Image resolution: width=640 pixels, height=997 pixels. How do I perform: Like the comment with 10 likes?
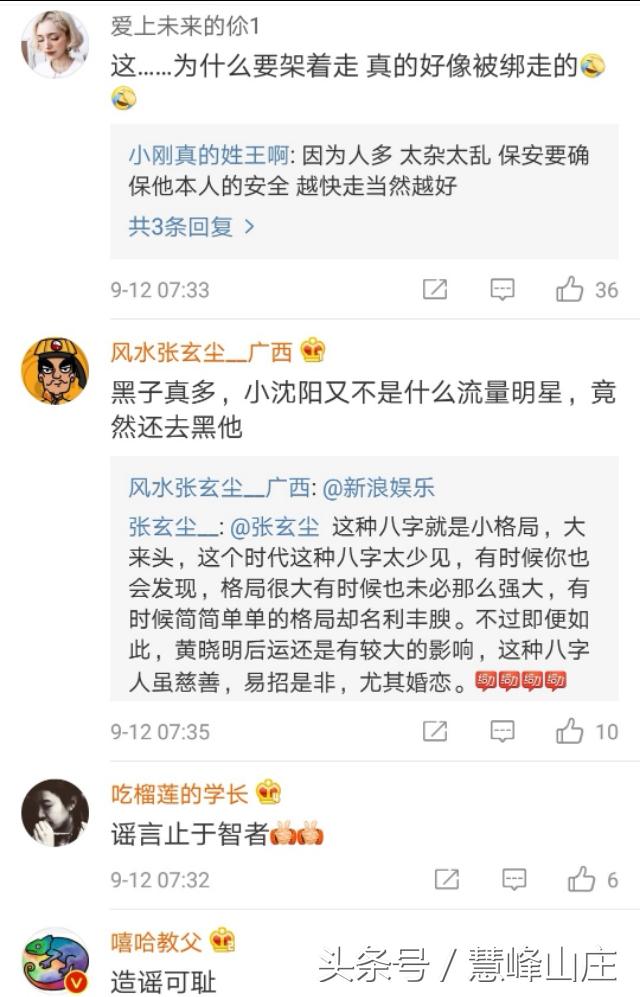570,731
